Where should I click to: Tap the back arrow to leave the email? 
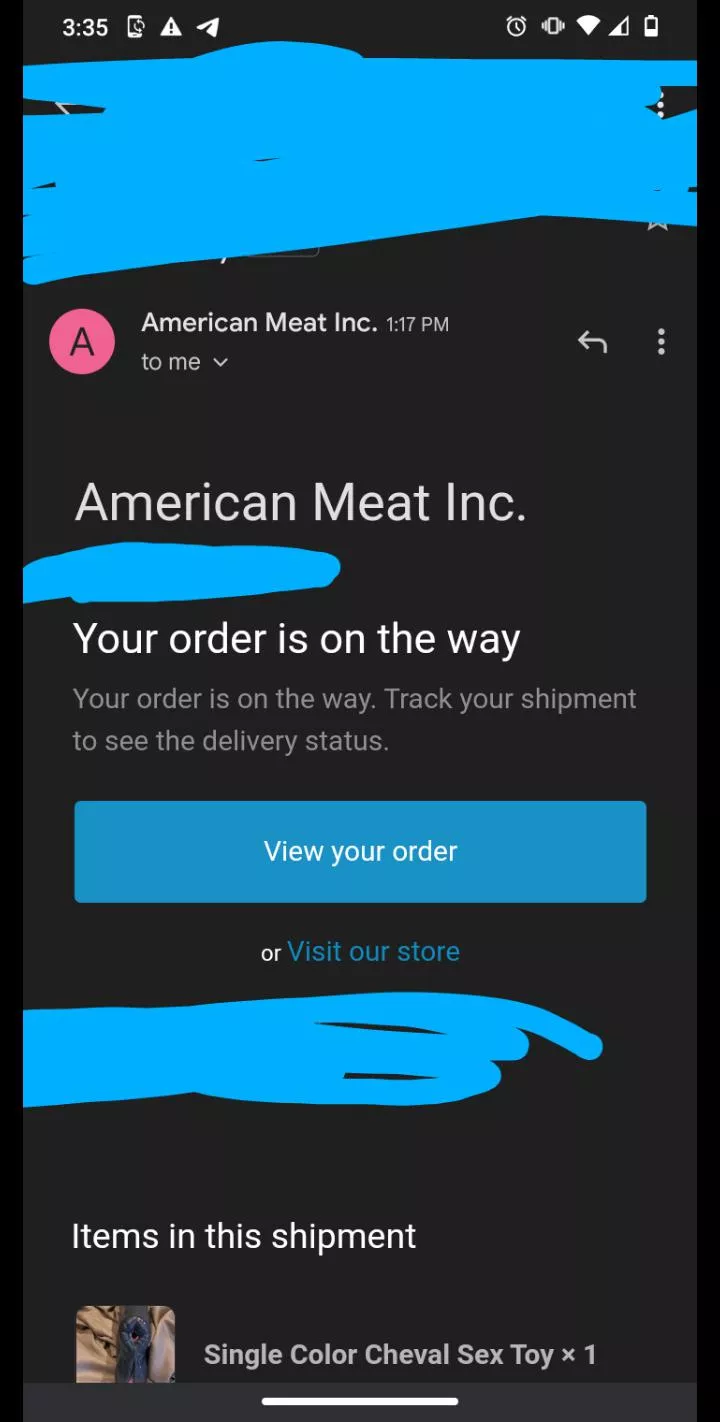pyautogui.click(x=63, y=106)
